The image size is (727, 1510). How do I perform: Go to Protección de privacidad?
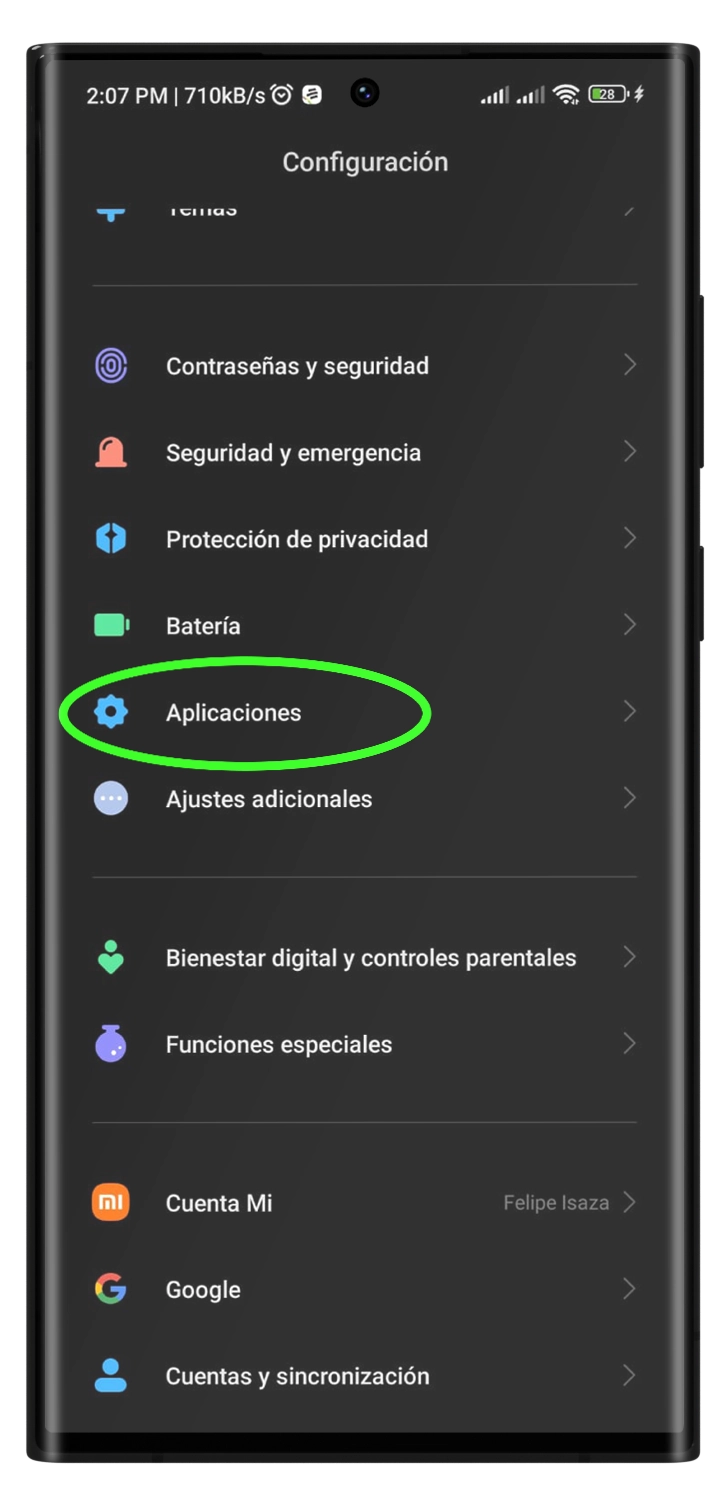pos(296,539)
